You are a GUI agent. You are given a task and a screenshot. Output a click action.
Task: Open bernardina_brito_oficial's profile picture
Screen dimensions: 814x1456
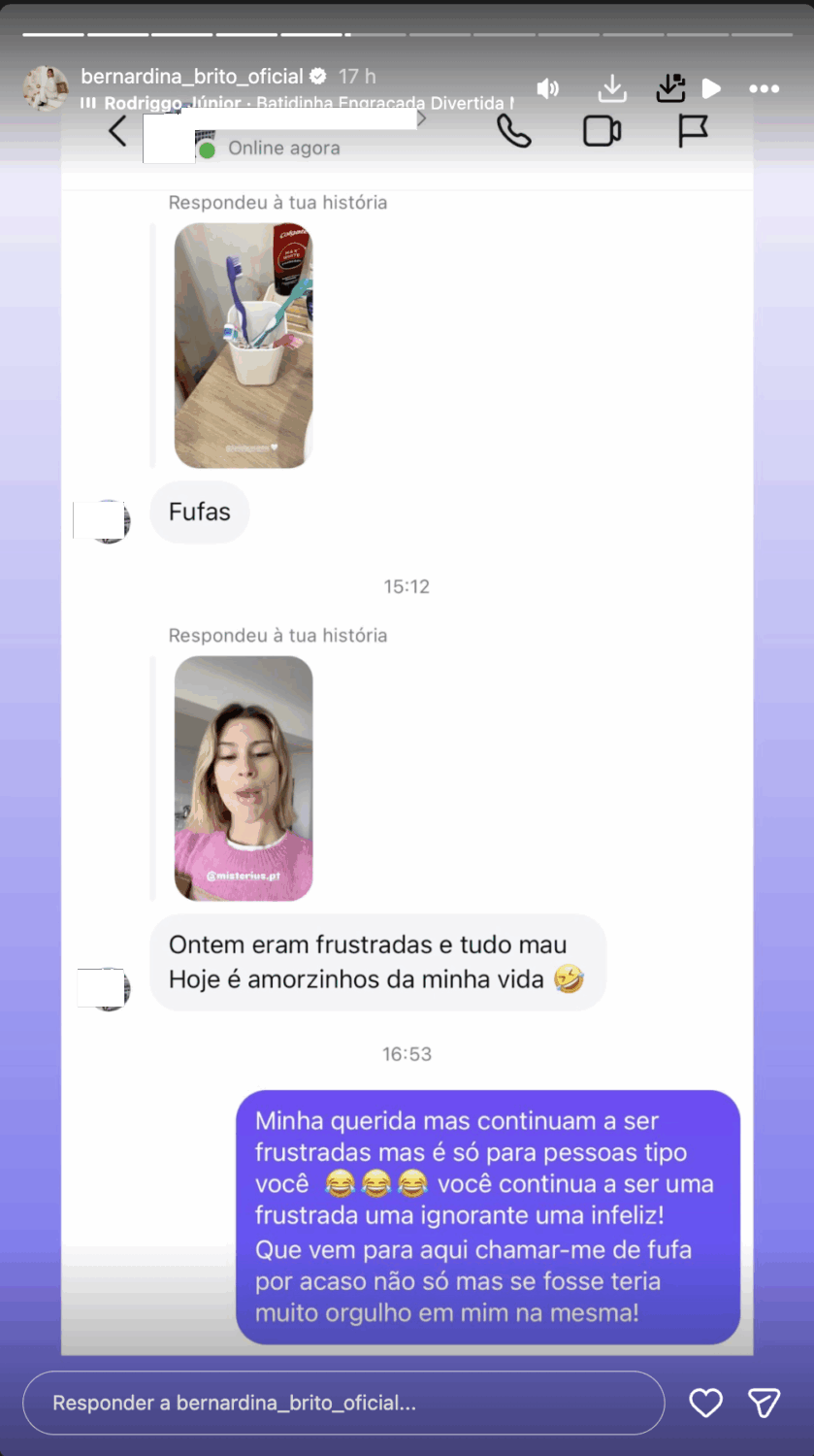[46, 88]
